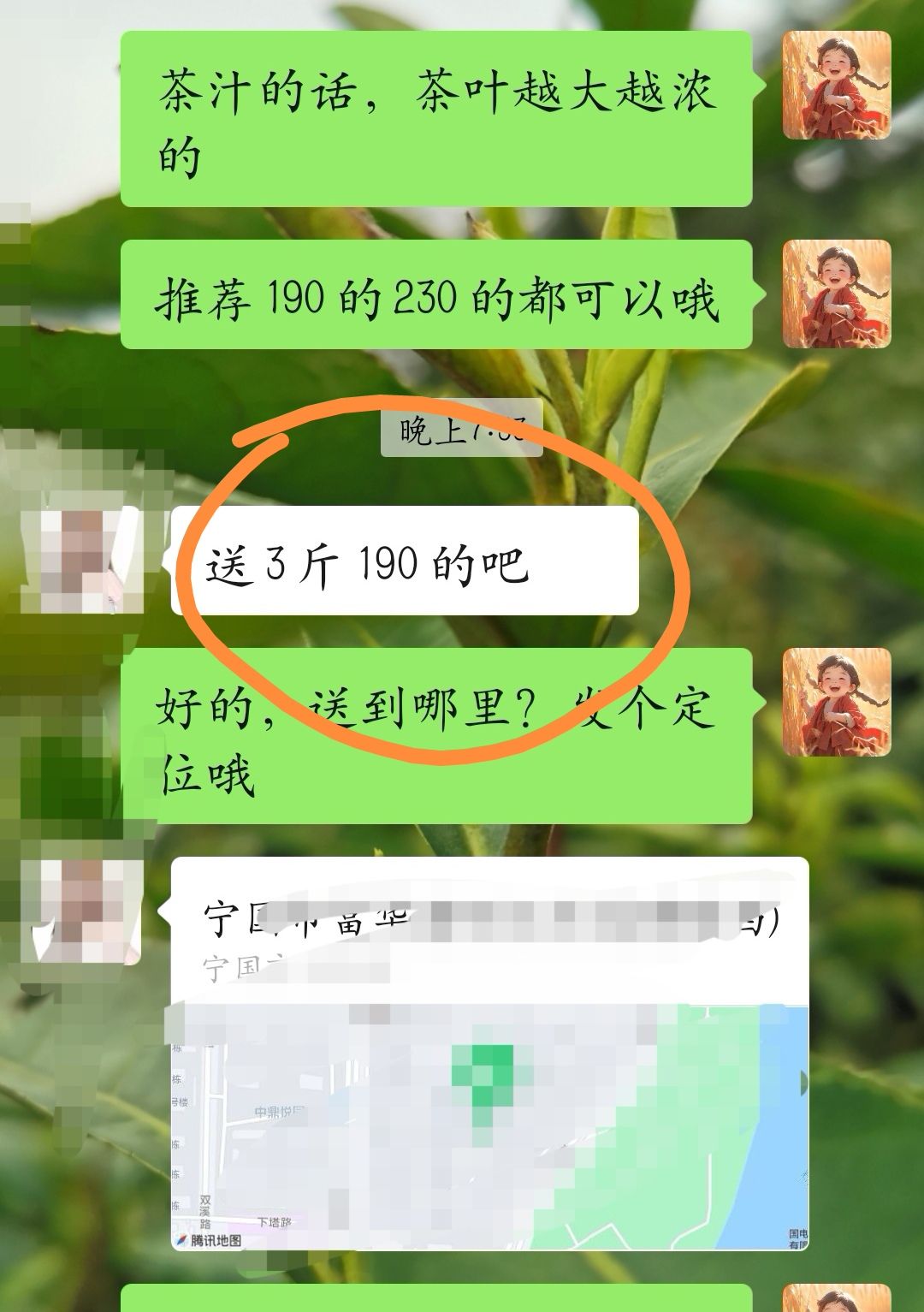Image resolution: width=924 pixels, height=1312 pixels.
Task: Tap avatar next to 推荐190的230的 message
Action: (836, 294)
